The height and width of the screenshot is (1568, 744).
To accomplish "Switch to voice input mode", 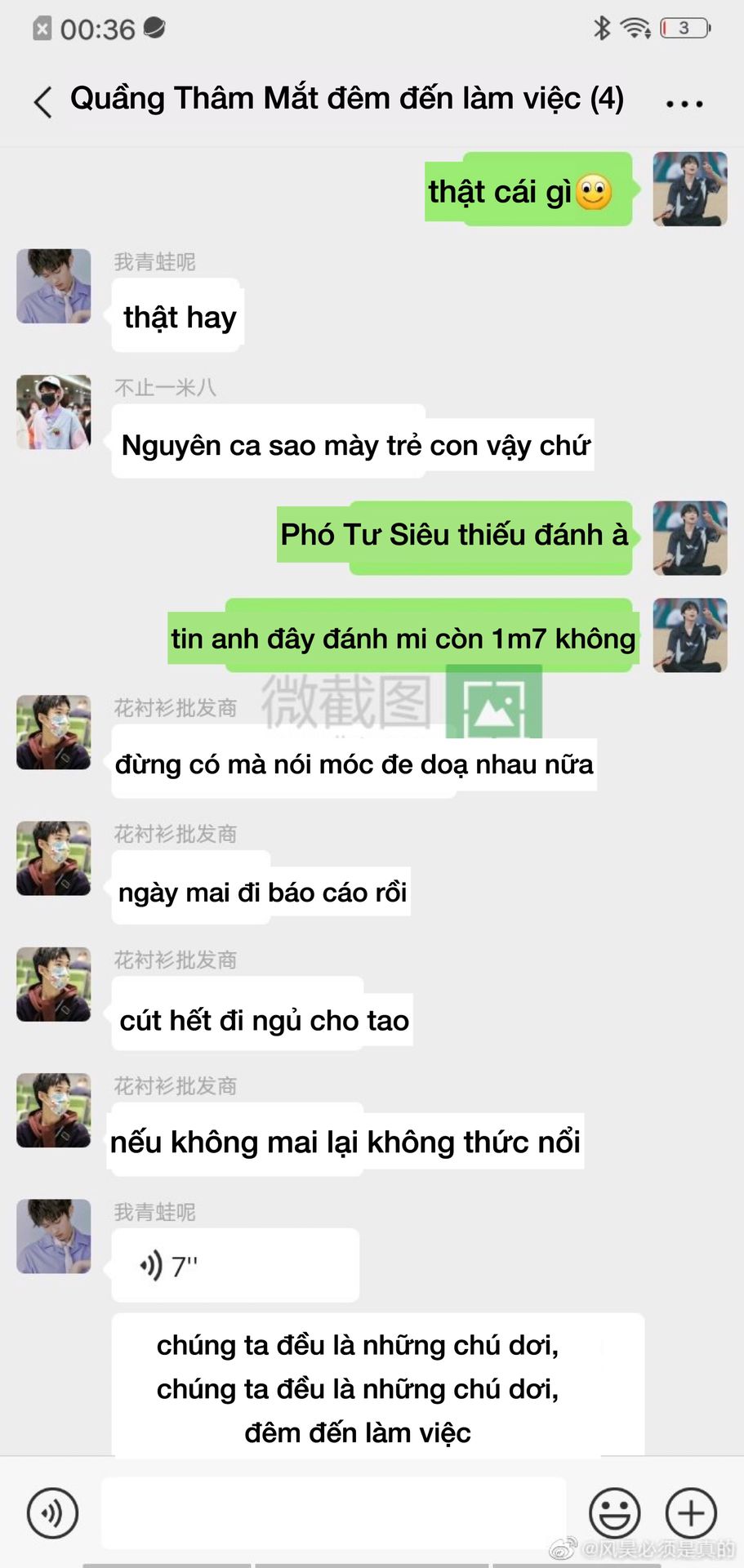I will [x=53, y=1512].
